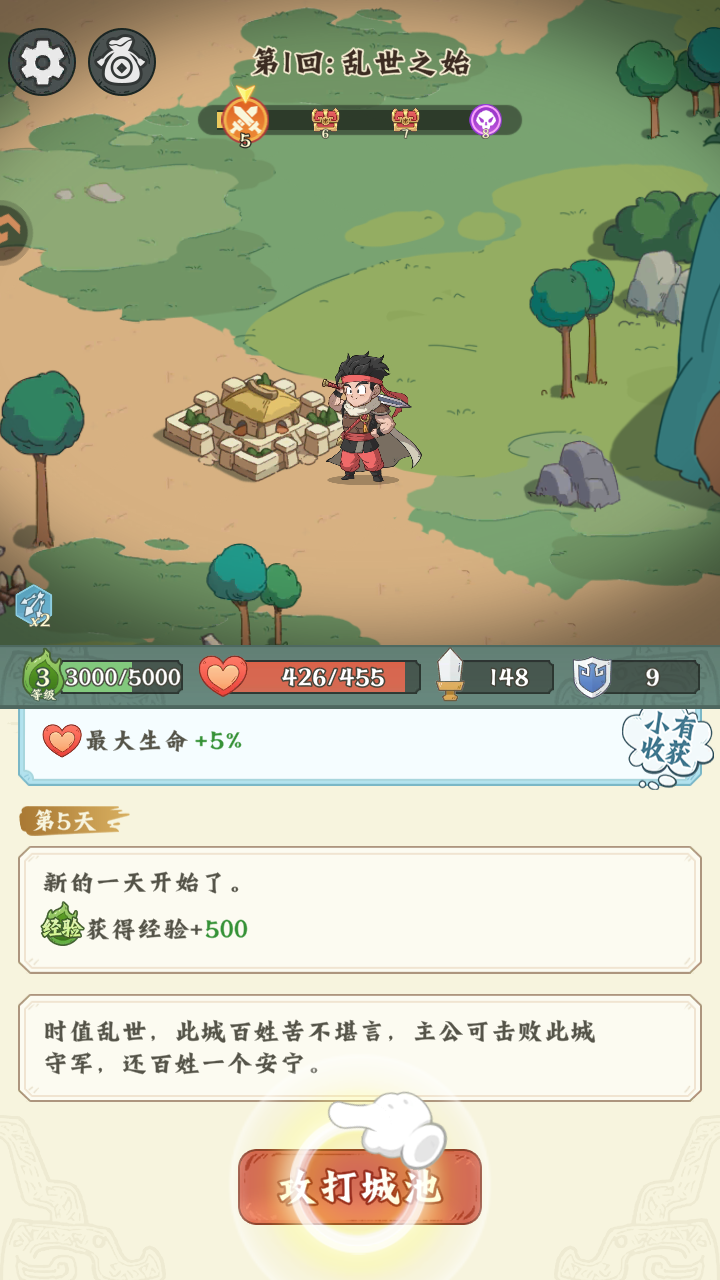Screen dimensions: 720x1280
Task: Click the 经验 badge next to 获得经验+500
Action: coord(63,926)
